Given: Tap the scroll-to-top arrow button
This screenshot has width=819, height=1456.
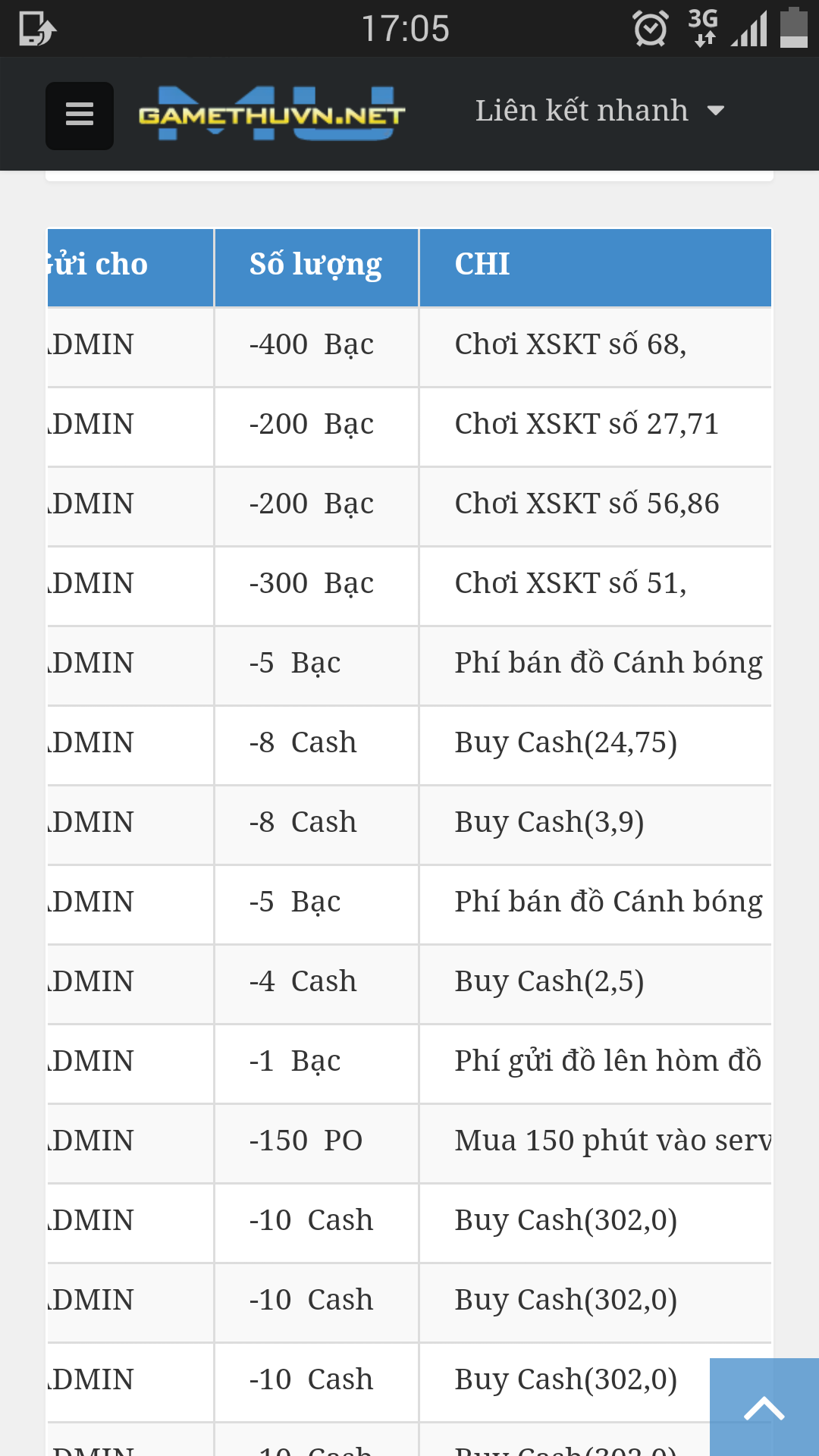Looking at the screenshot, I should [764, 1407].
